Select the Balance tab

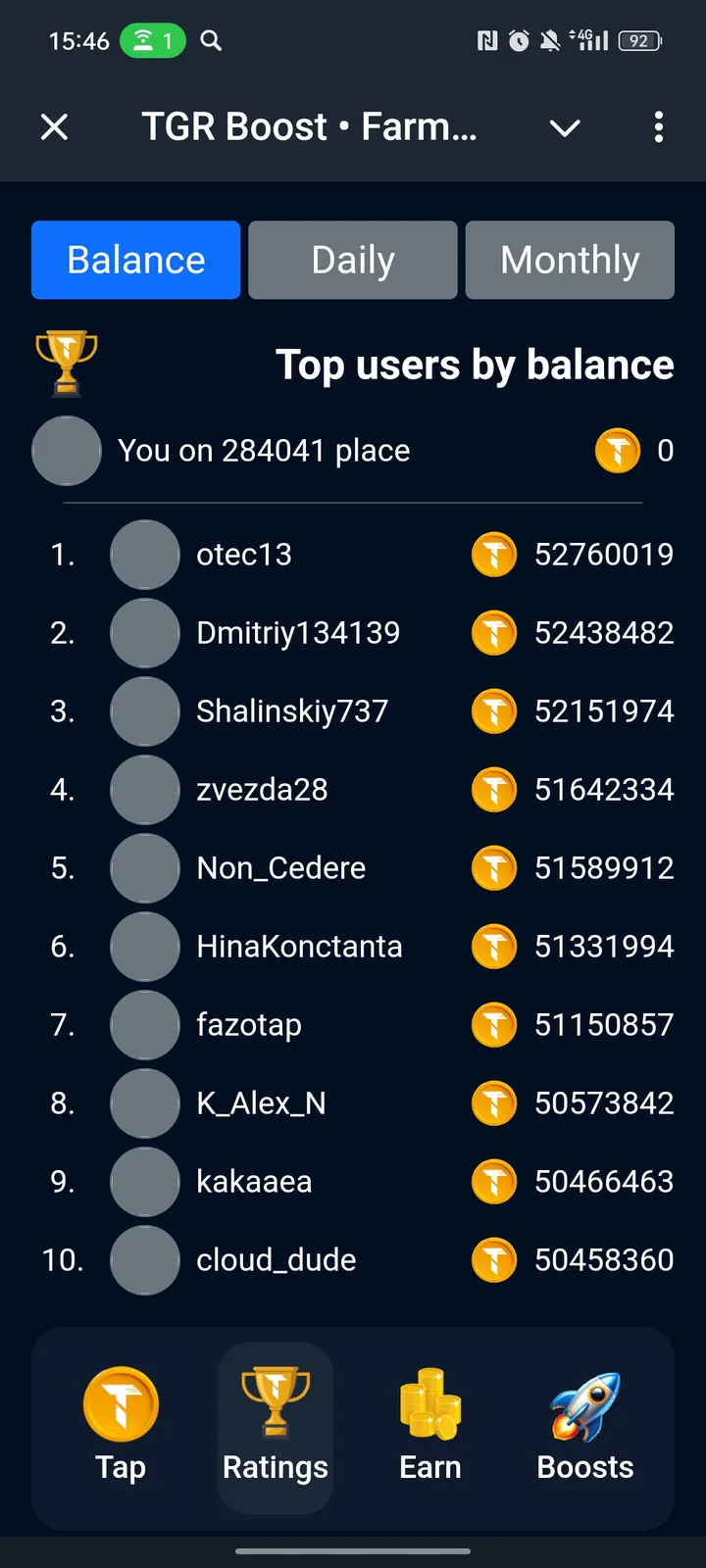135,260
